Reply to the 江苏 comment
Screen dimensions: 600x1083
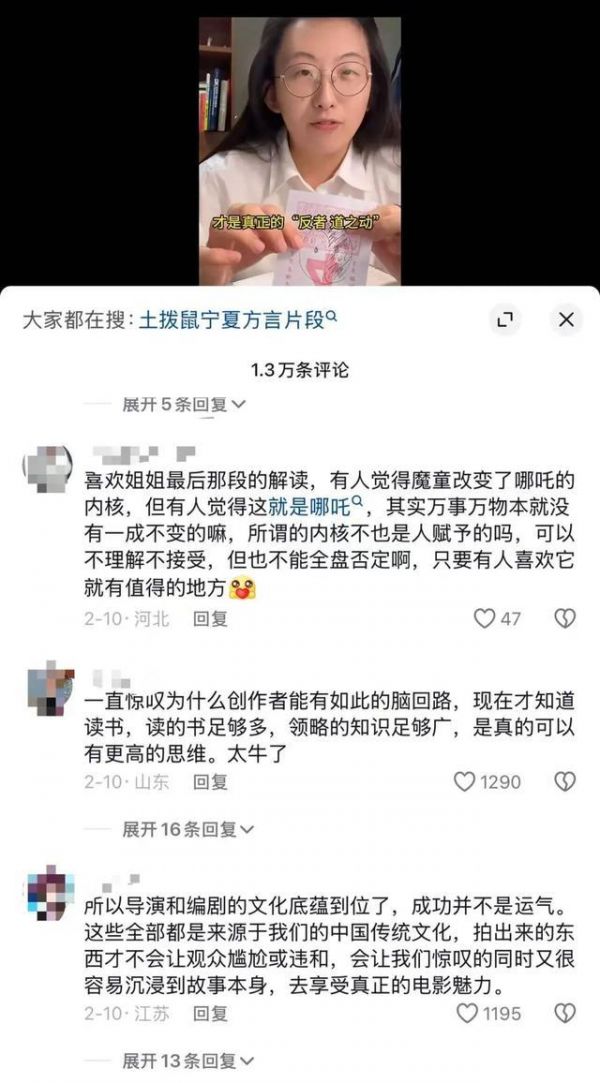pos(210,1013)
